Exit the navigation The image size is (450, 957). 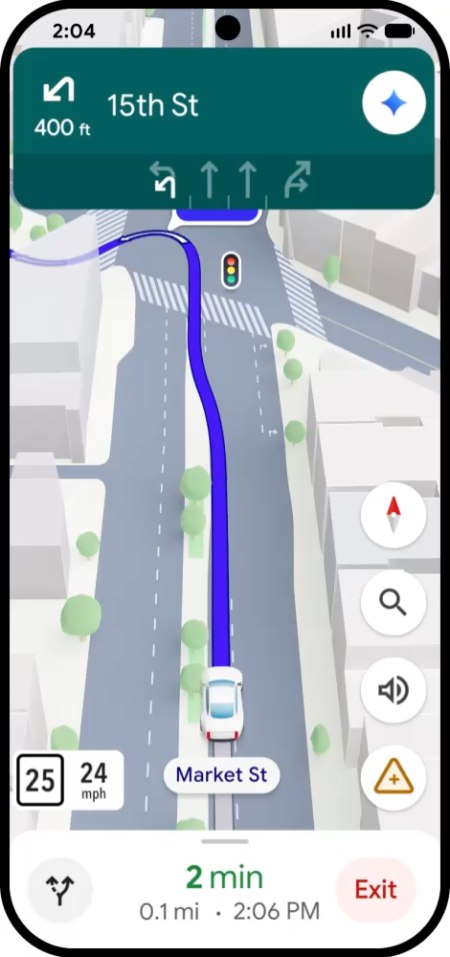[x=376, y=890]
